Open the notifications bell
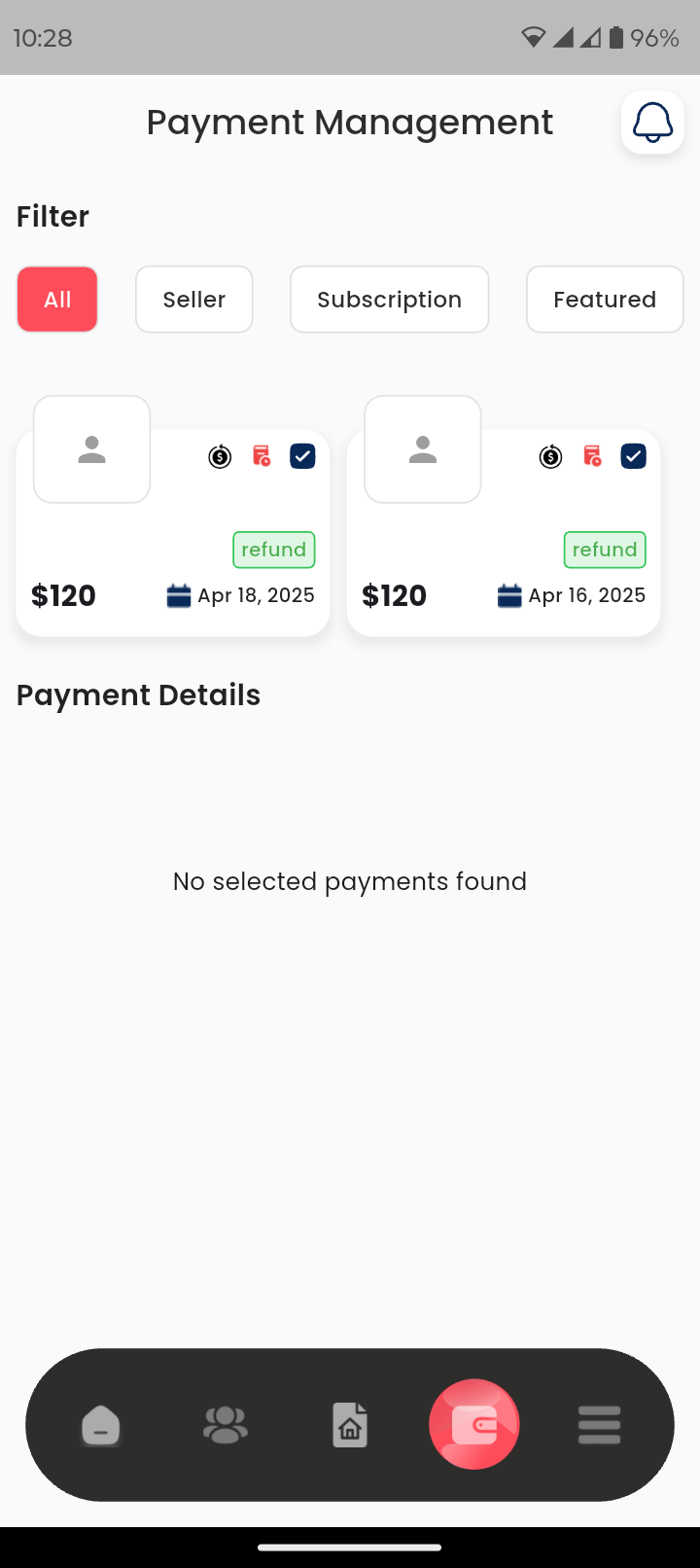This screenshot has width=700, height=1568. coord(652,123)
